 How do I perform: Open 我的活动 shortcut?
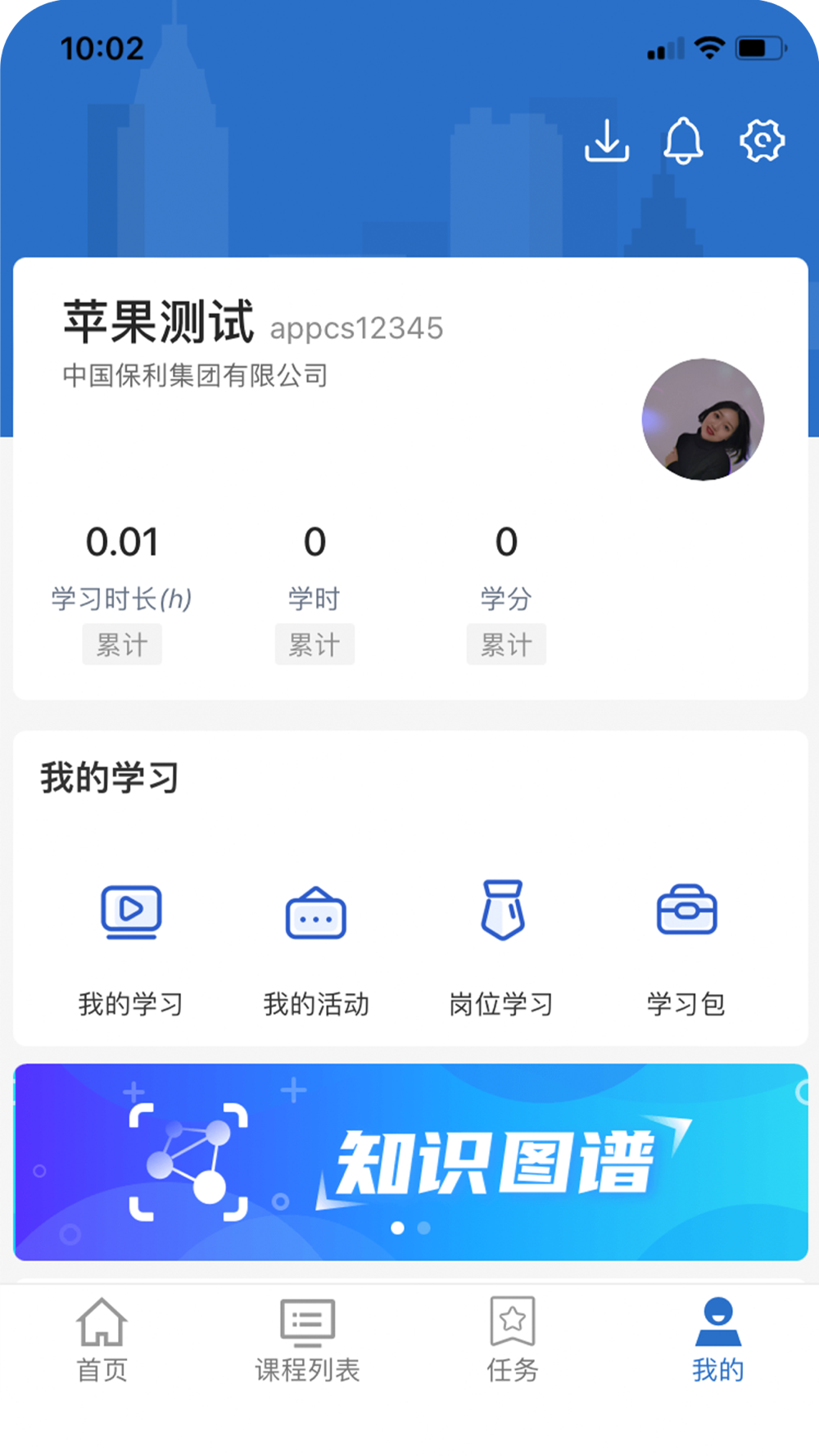click(x=316, y=946)
